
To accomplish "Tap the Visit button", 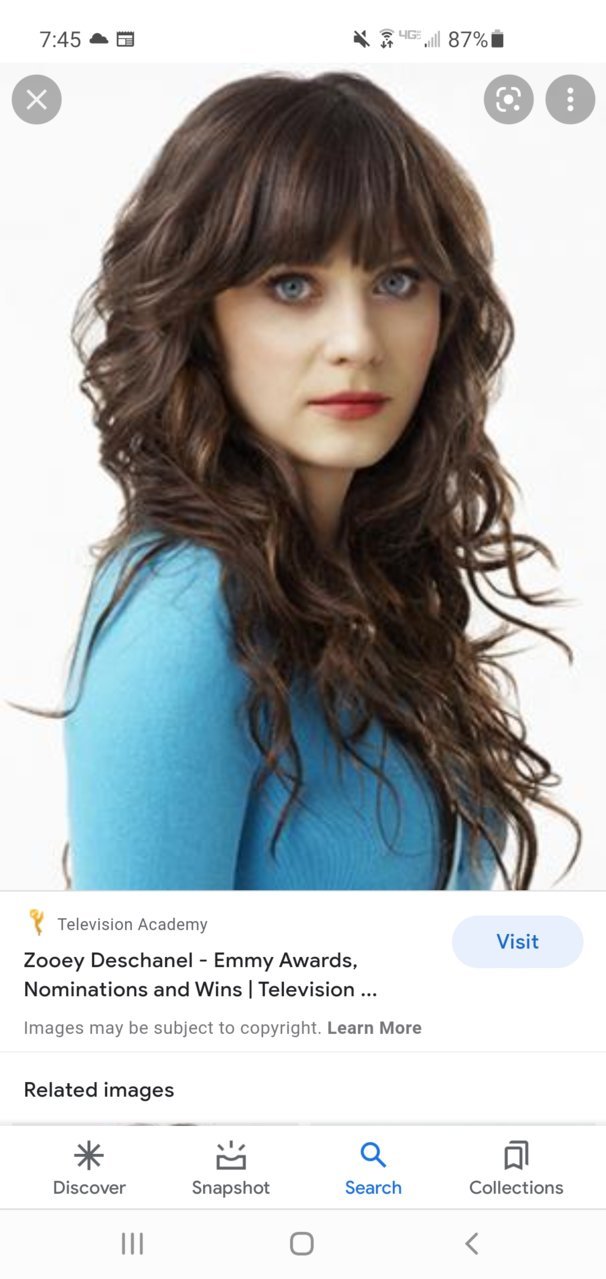I will pyautogui.click(x=517, y=941).
